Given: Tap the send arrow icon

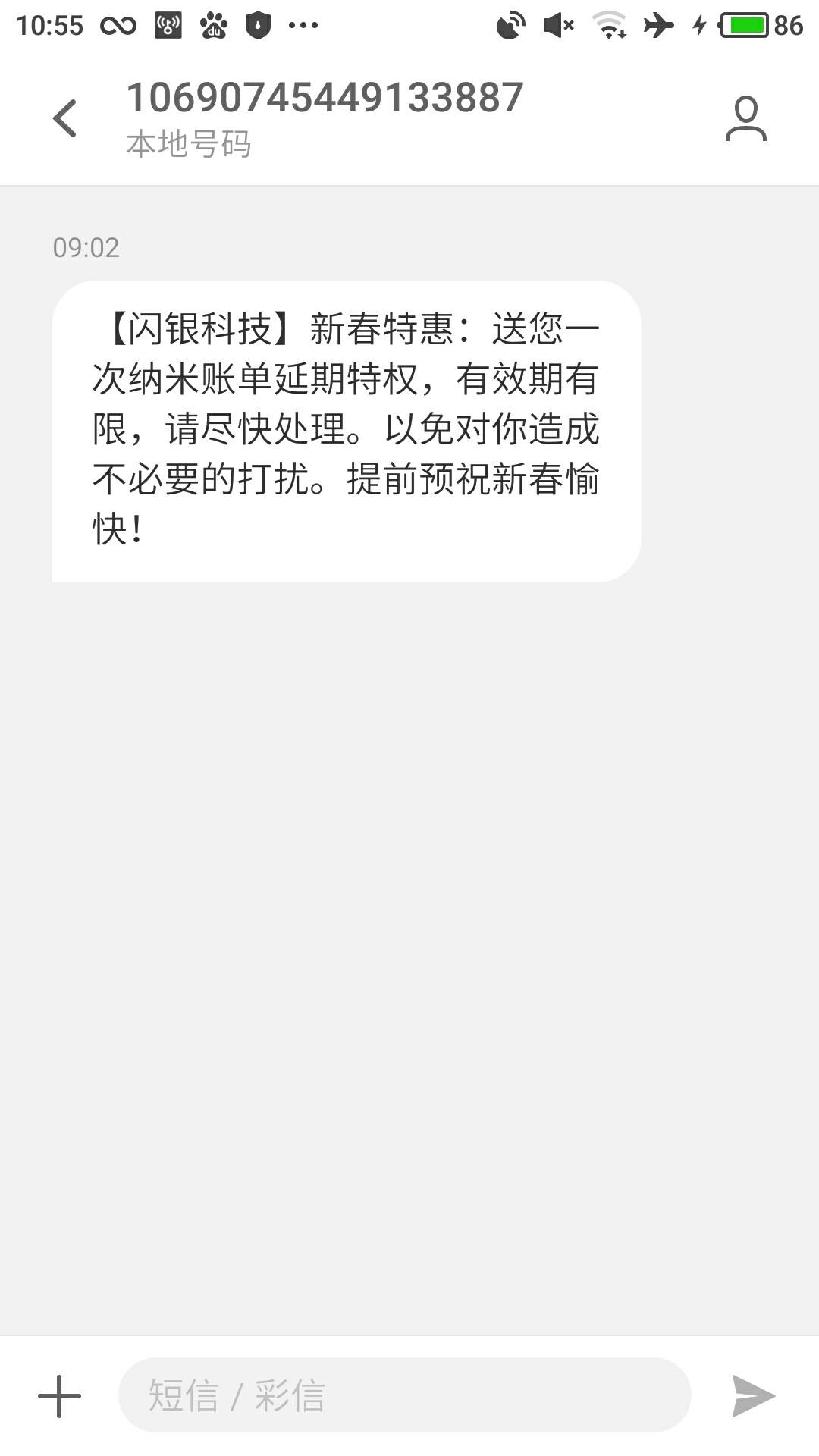Looking at the screenshot, I should click(x=753, y=1396).
